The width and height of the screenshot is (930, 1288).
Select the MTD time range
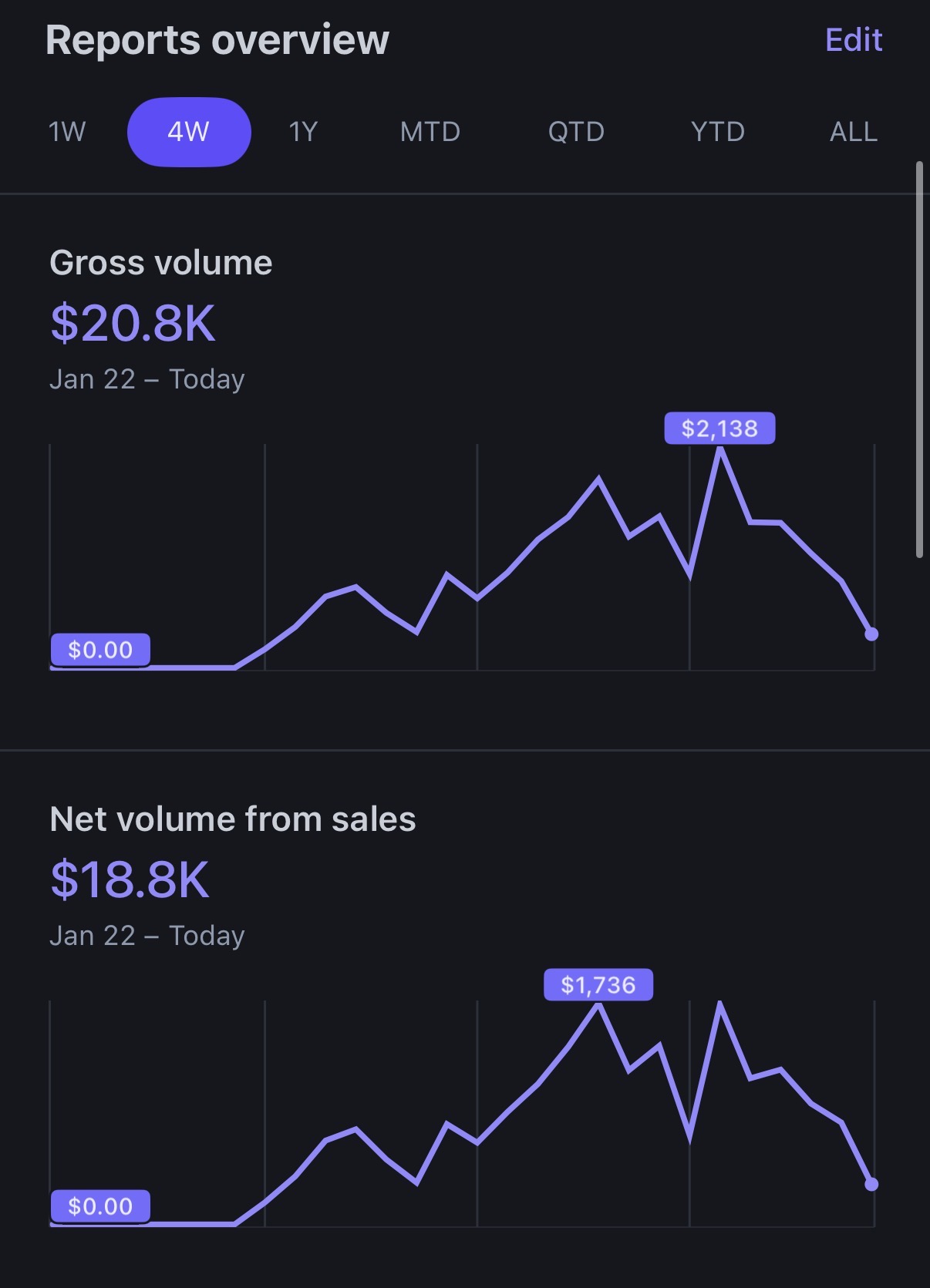point(429,131)
